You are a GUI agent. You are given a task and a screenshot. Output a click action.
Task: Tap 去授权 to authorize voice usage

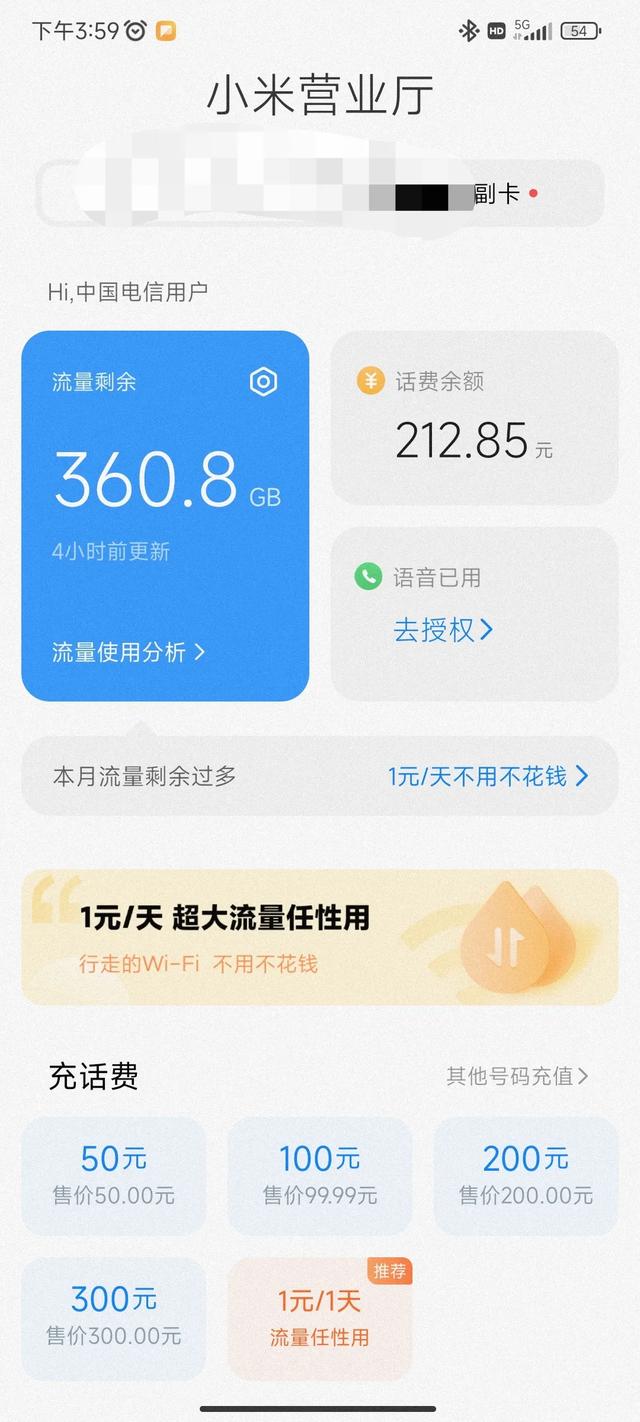[443, 630]
